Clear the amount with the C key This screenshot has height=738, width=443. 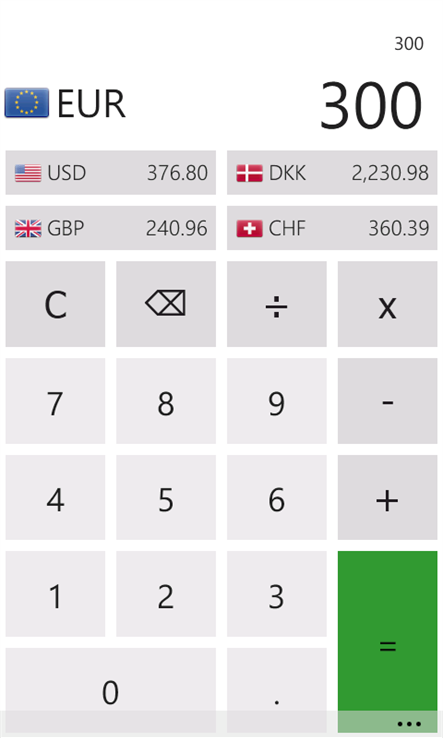coord(55,304)
